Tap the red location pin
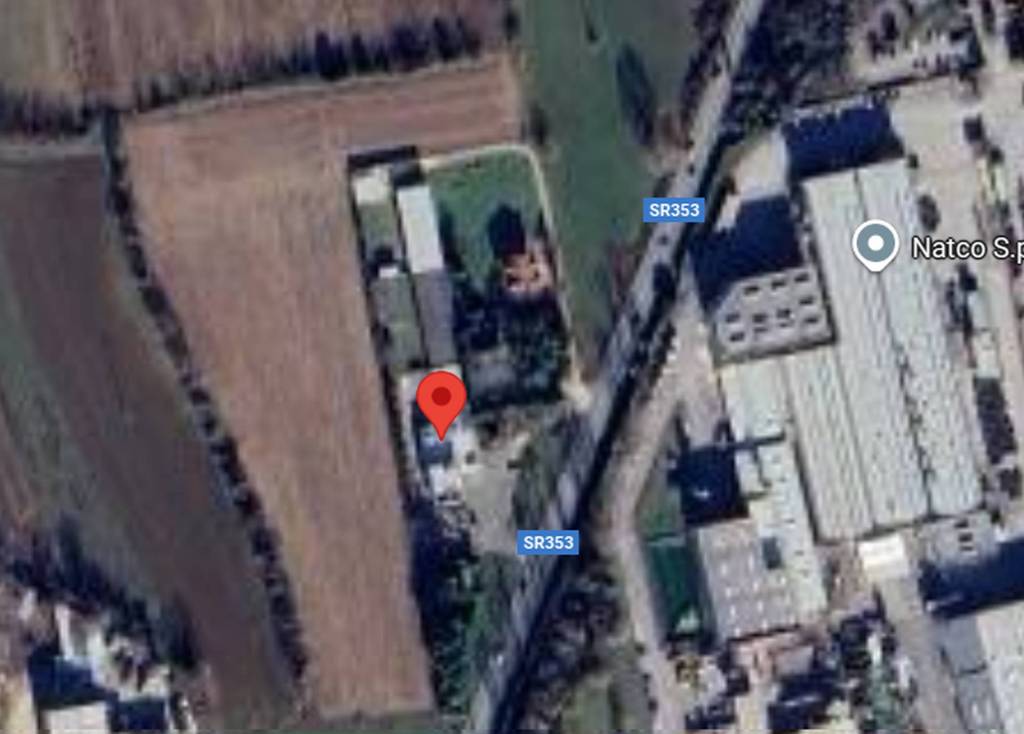The width and height of the screenshot is (1024, 734). click(x=441, y=400)
